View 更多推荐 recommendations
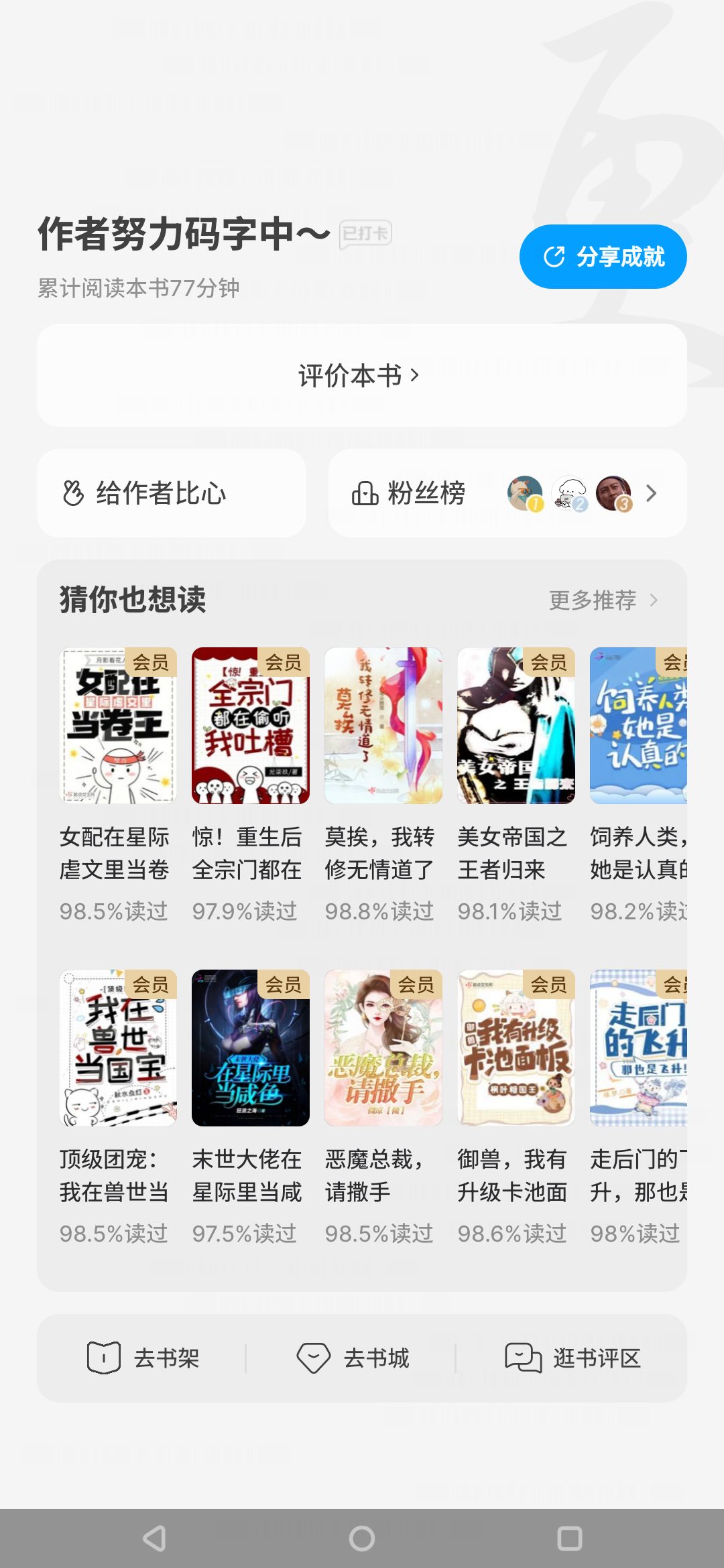Viewport: 724px width, 1568px height. pyautogui.click(x=603, y=600)
